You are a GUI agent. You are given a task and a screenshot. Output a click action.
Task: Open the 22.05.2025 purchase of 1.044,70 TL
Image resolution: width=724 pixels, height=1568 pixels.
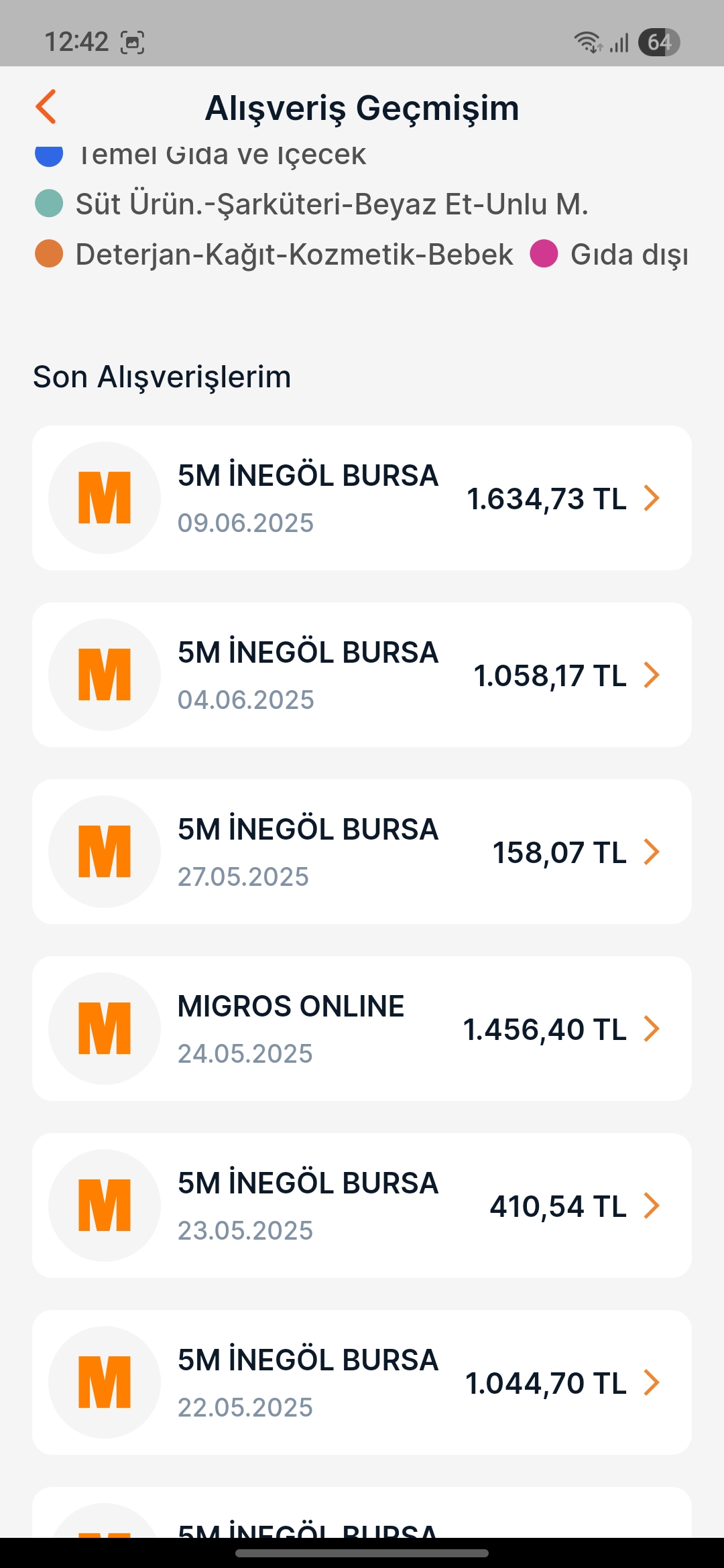click(362, 1382)
